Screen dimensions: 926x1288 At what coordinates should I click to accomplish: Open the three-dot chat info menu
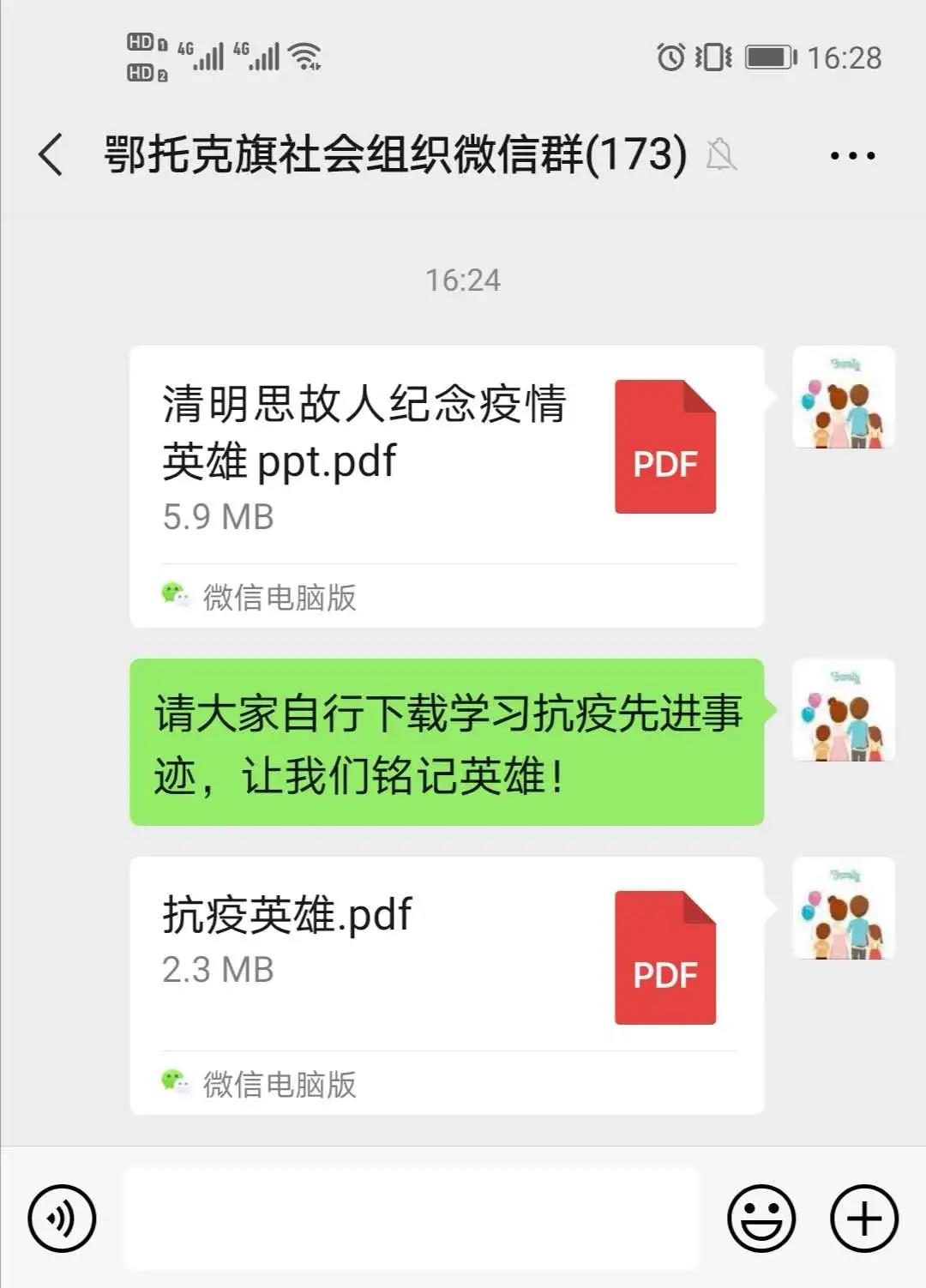click(x=852, y=156)
